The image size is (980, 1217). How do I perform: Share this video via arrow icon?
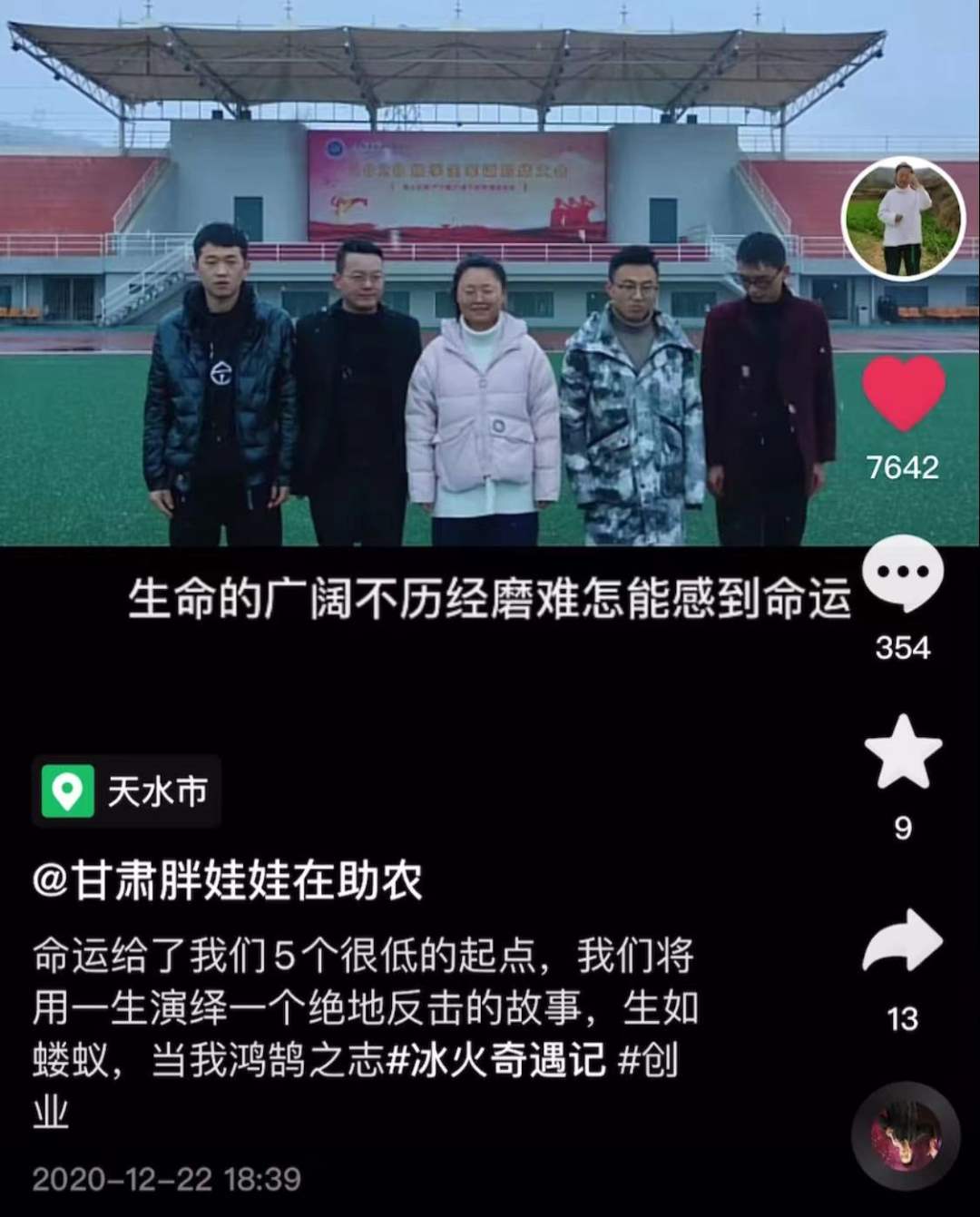point(903,942)
